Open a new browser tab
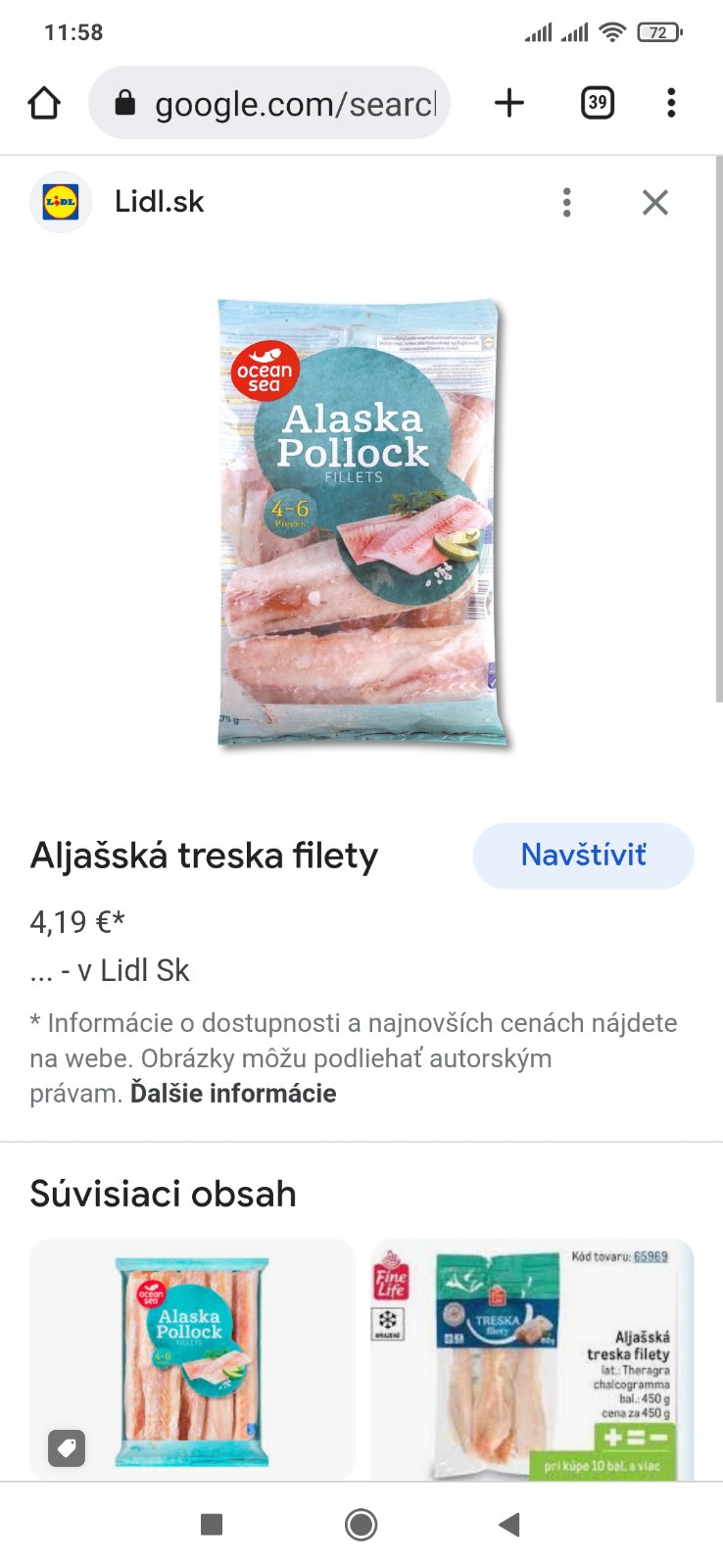This screenshot has width=723, height=1568. tap(509, 103)
